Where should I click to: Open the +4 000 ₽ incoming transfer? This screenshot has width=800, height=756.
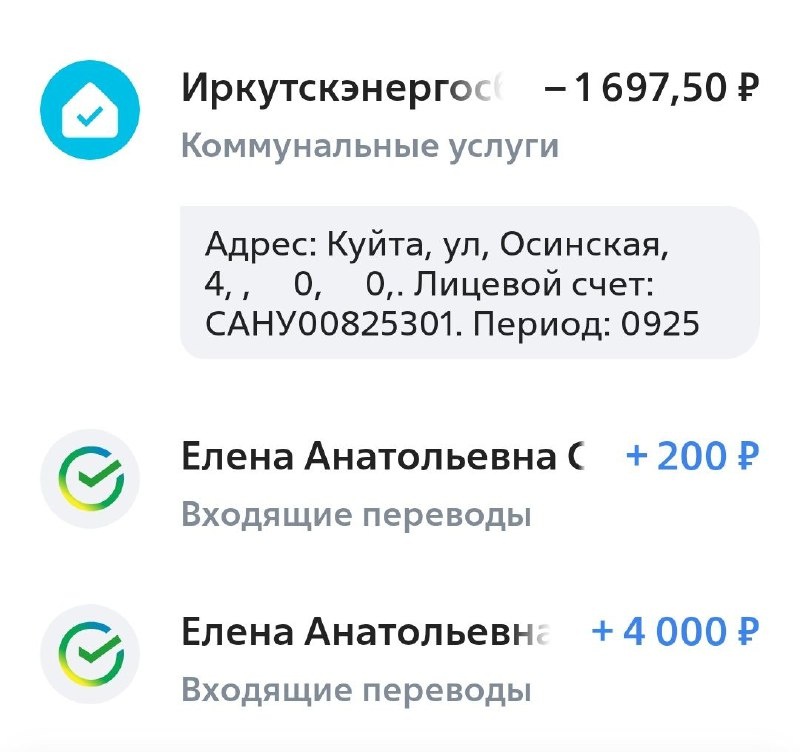(400, 660)
